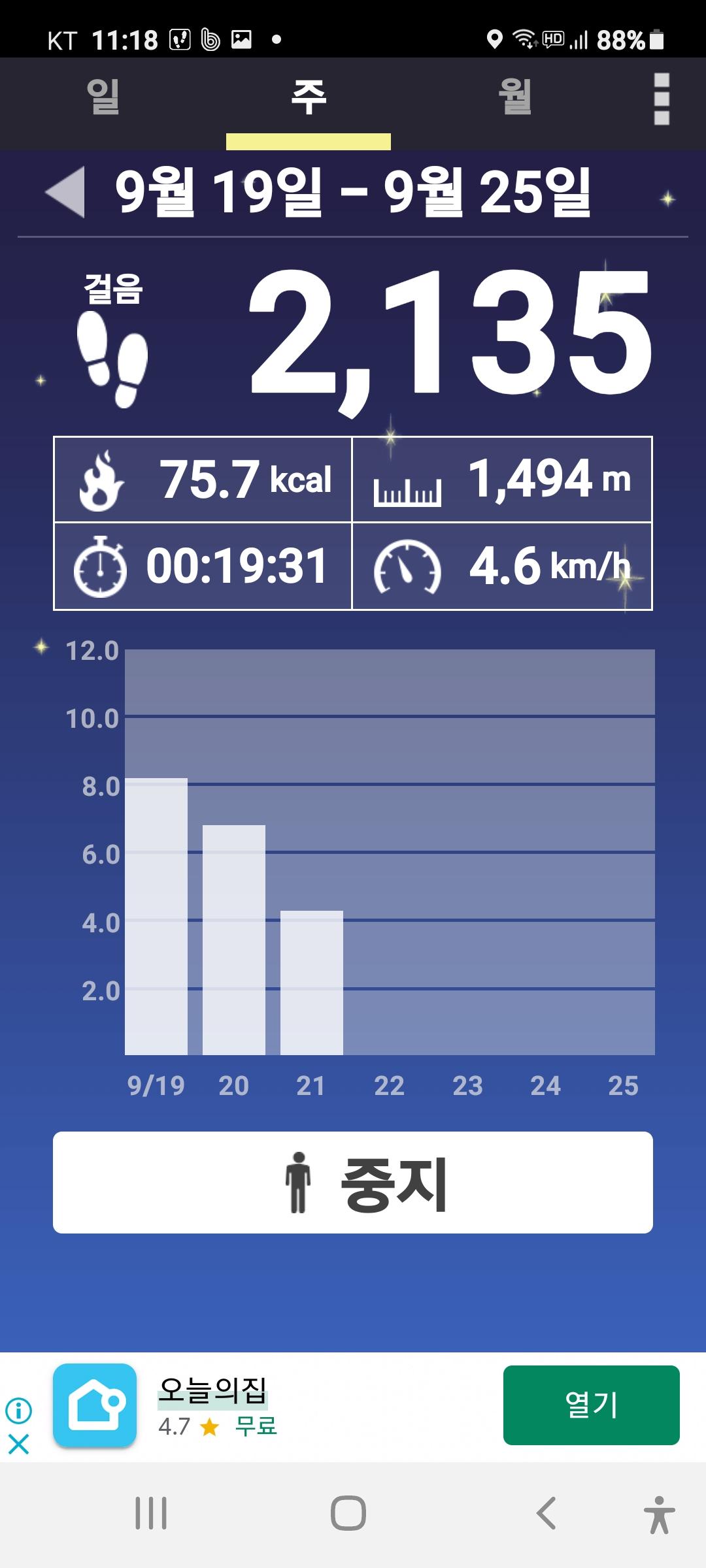Open the three-dot overflow menu
The height and width of the screenshot is (1568, 706).
point(661,99)
